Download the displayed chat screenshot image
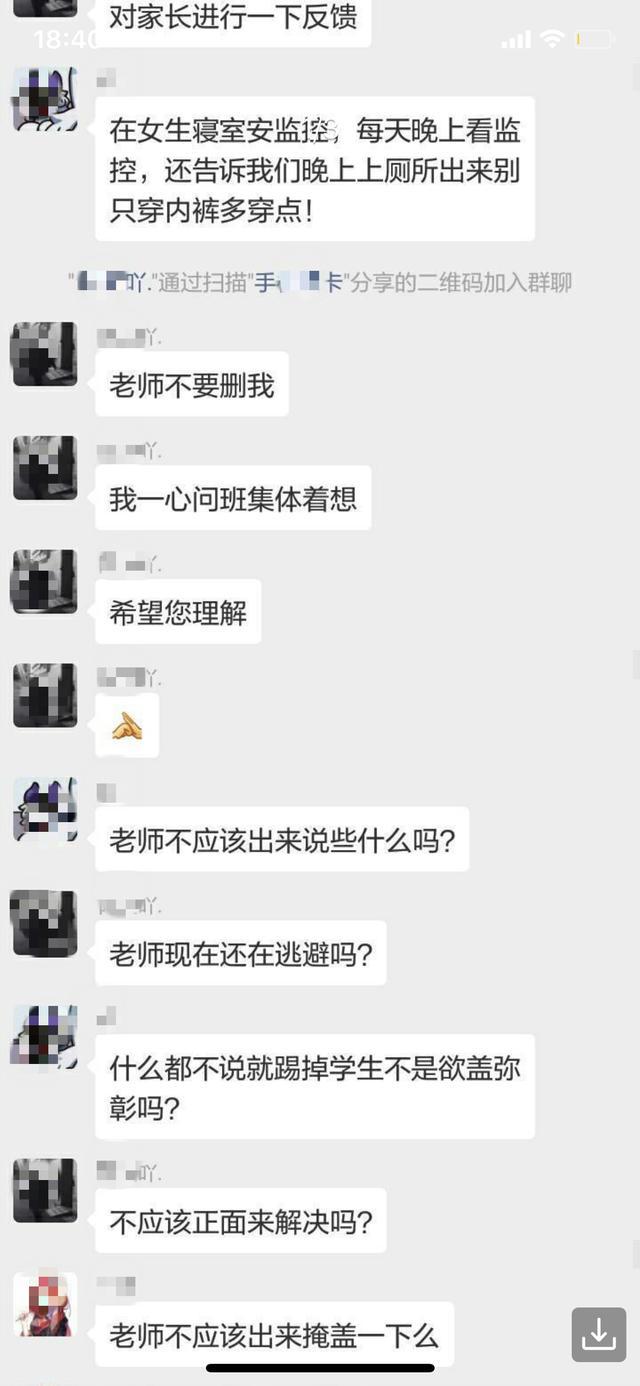 pos(598,1334)
